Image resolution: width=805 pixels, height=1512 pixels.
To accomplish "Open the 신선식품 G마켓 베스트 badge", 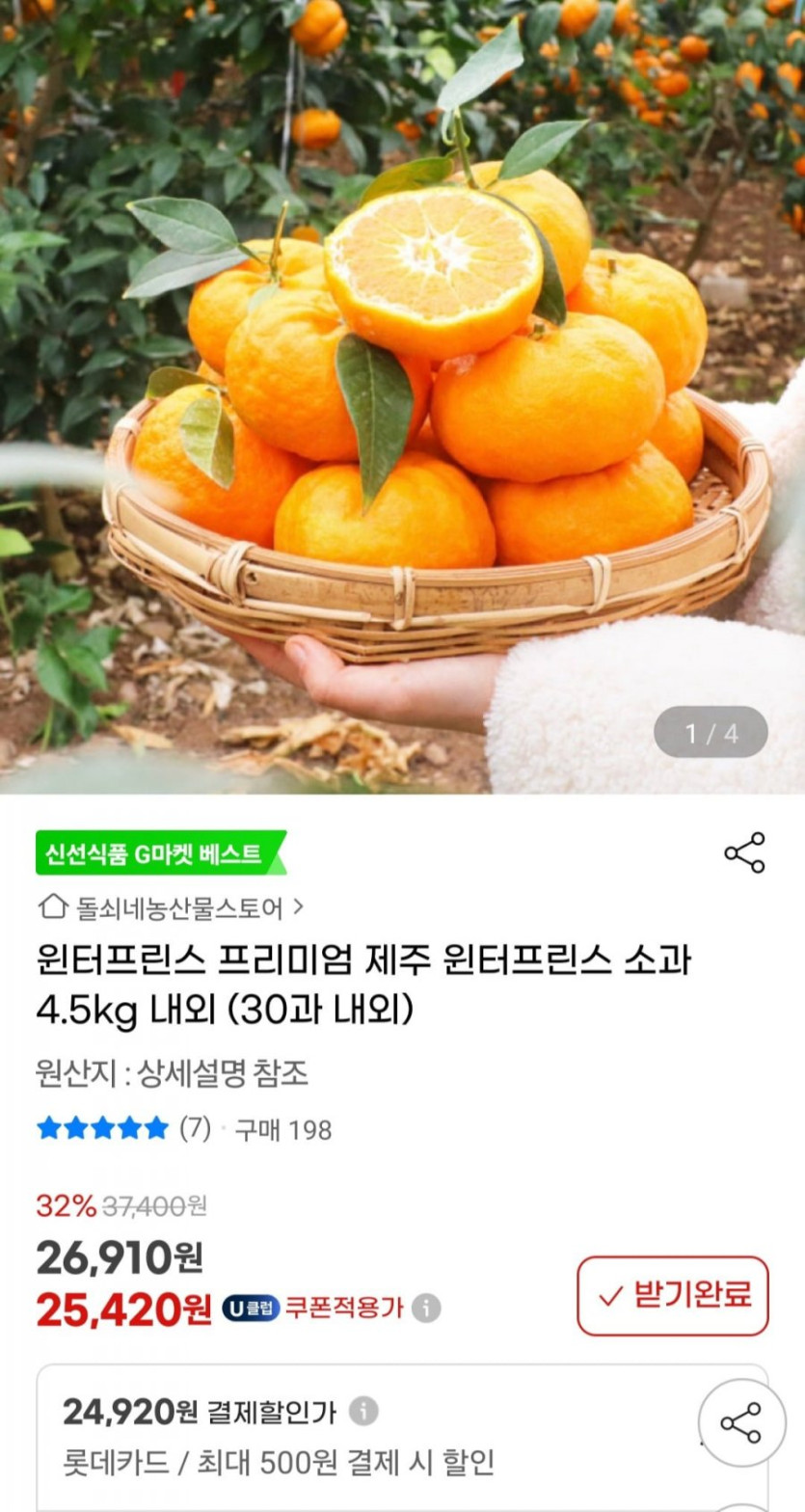I will tap(160, 853).
